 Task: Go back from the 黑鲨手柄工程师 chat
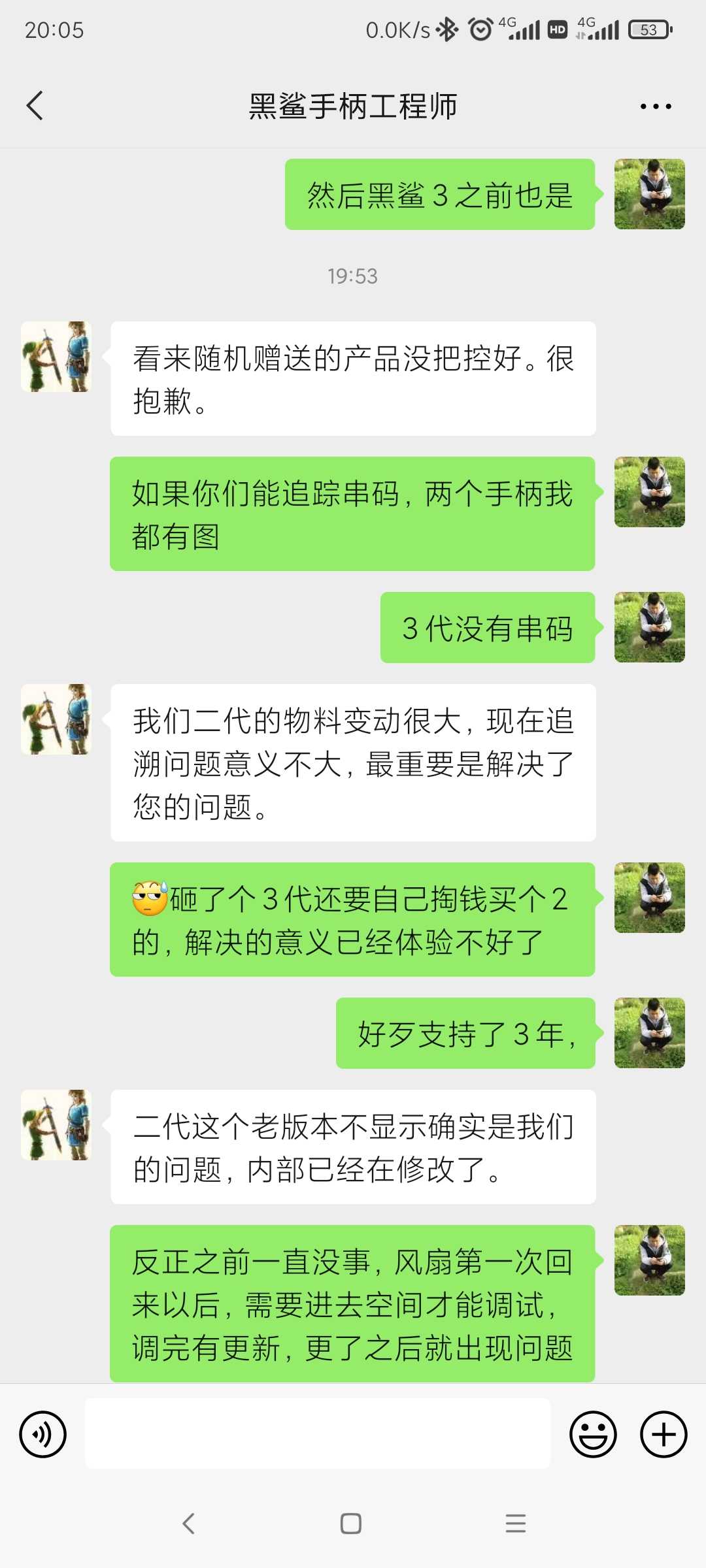pyautogui.click(x=35, y=106)
